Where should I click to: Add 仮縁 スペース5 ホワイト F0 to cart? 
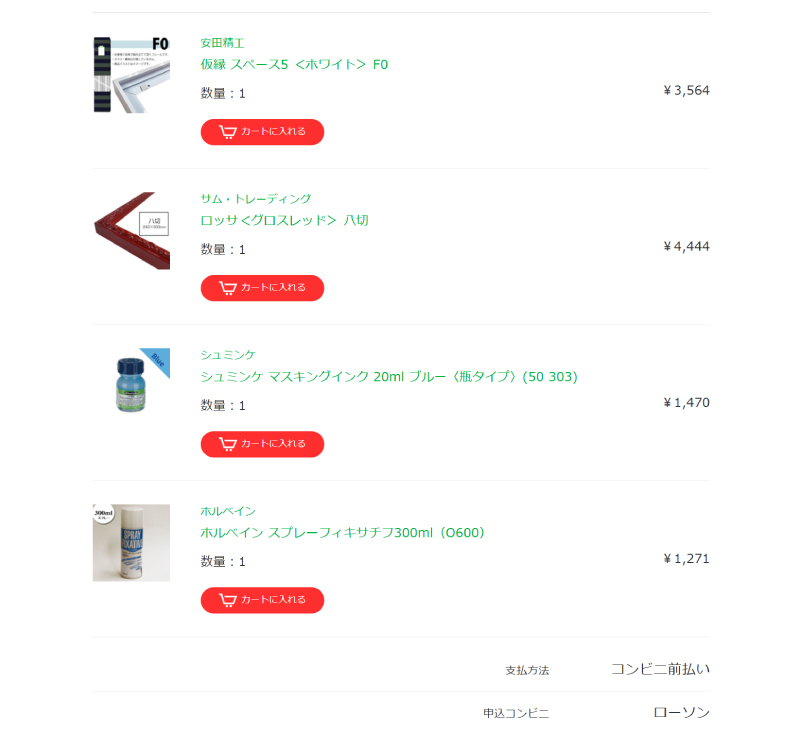[262, 132]
